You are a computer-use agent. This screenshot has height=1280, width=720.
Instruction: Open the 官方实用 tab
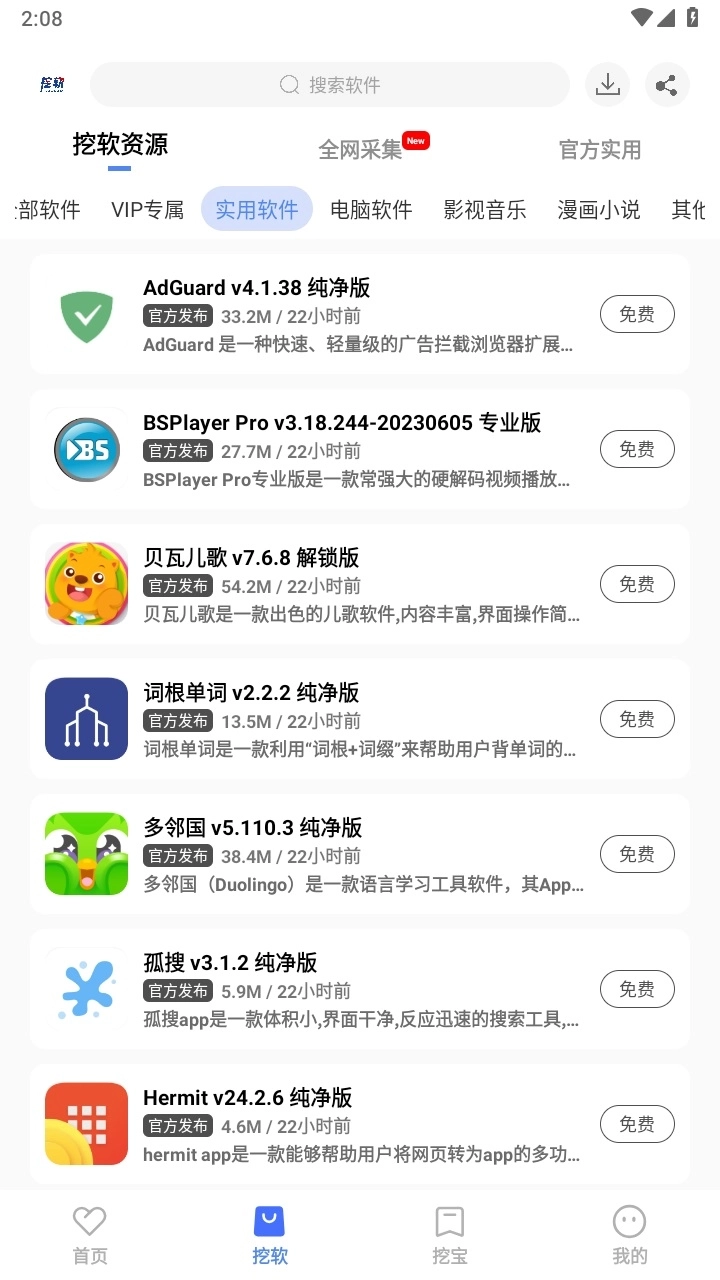(600, 148)
